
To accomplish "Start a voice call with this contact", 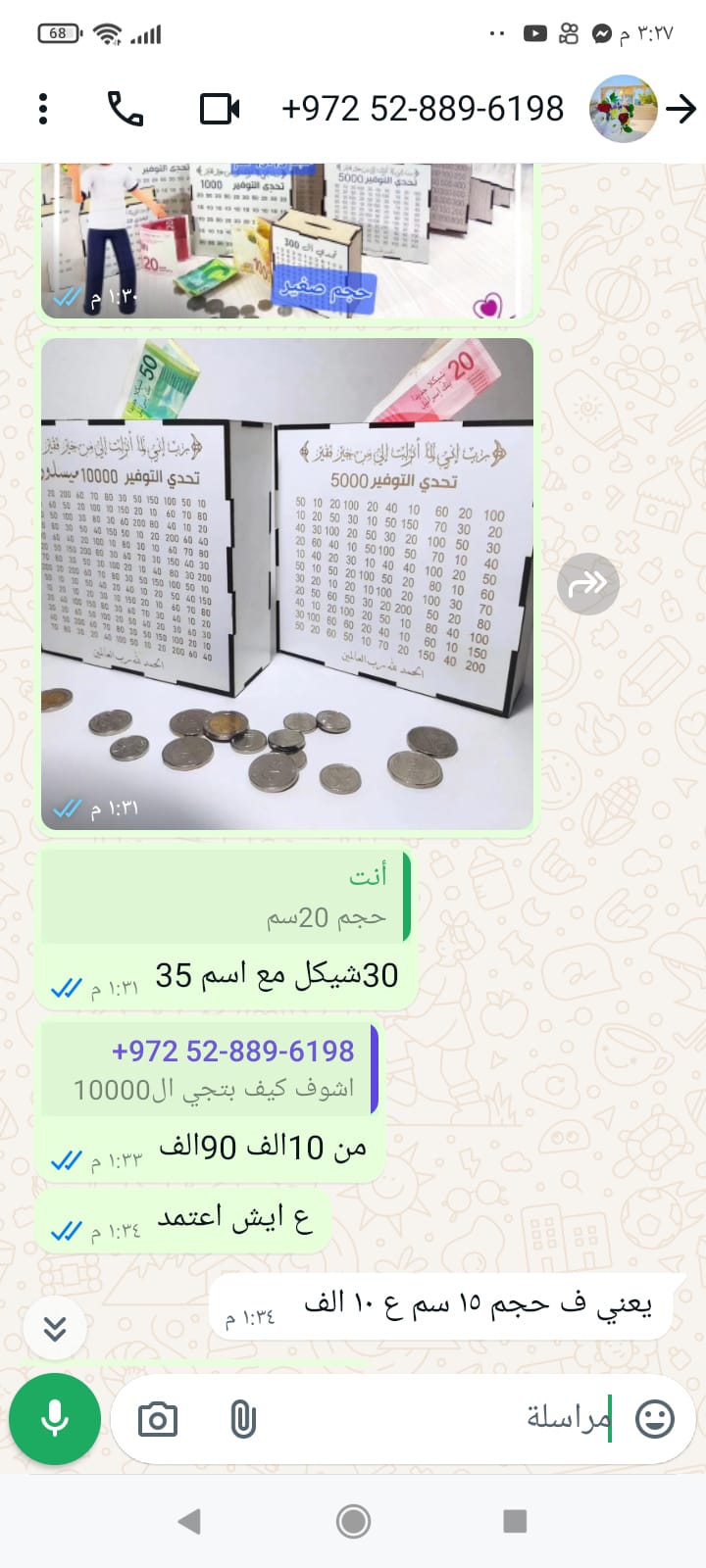I will coord(126,109).
